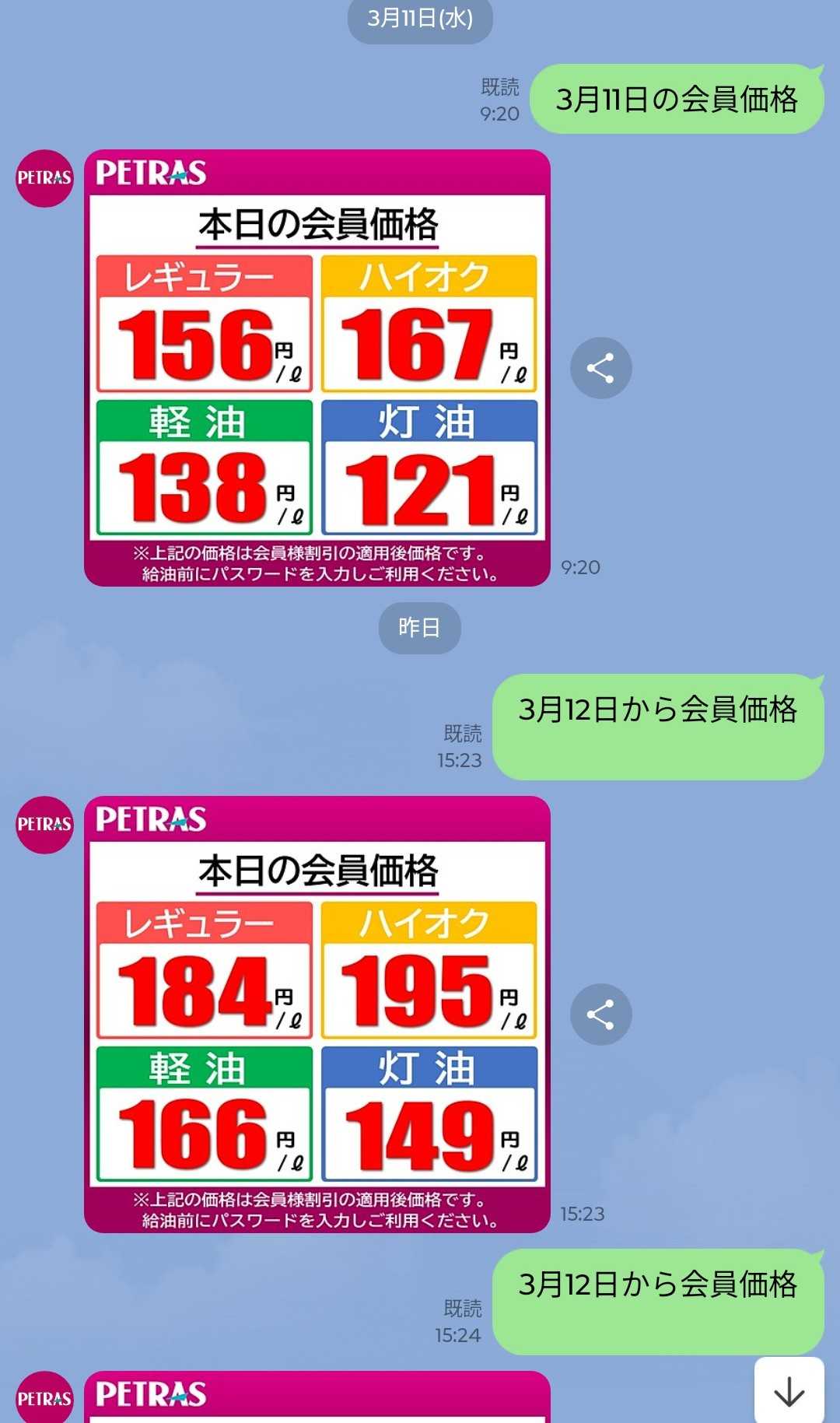Open the price image showing regular at 156 yen
The height and width of the screenshot is (1423, 840).
[x=317, y=368]
